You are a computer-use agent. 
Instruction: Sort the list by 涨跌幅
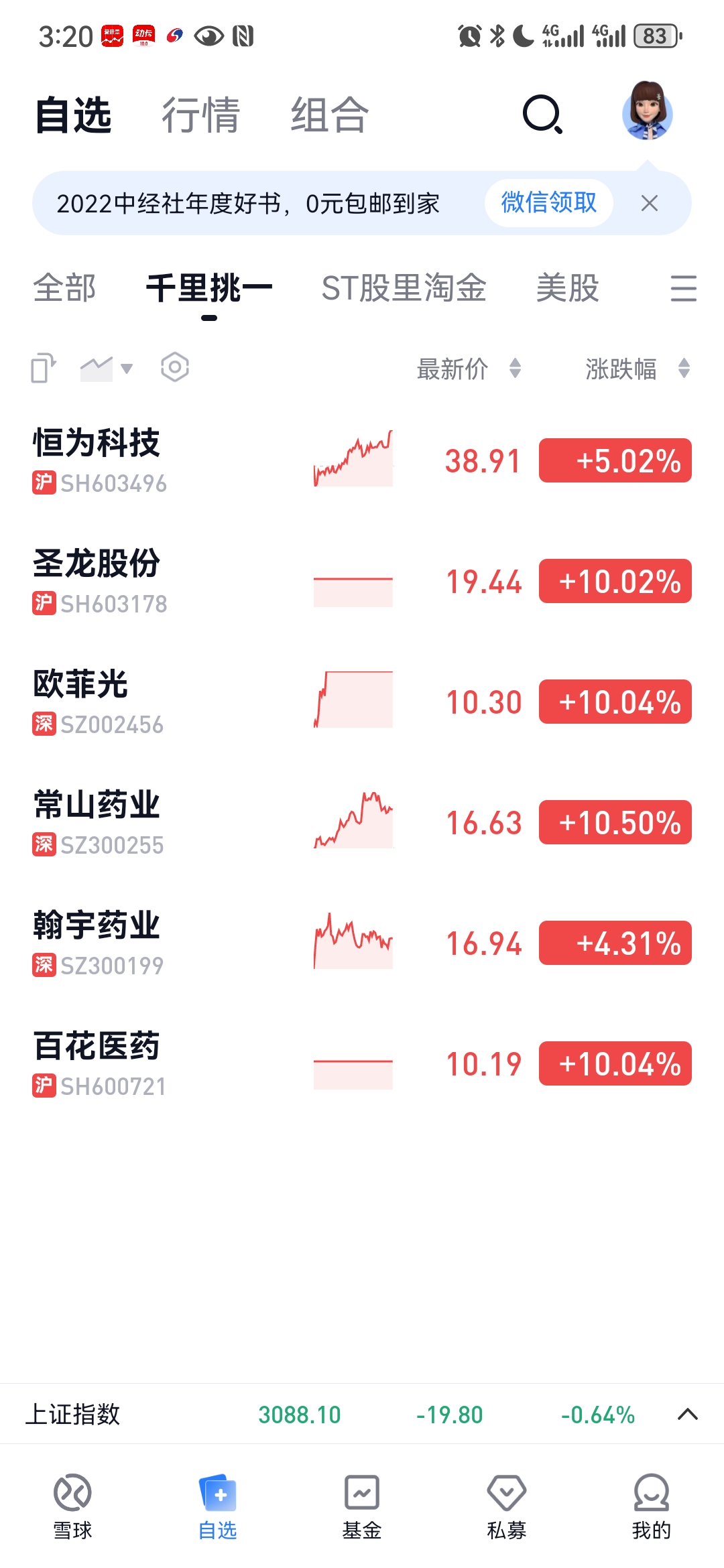tap(638, 369)
